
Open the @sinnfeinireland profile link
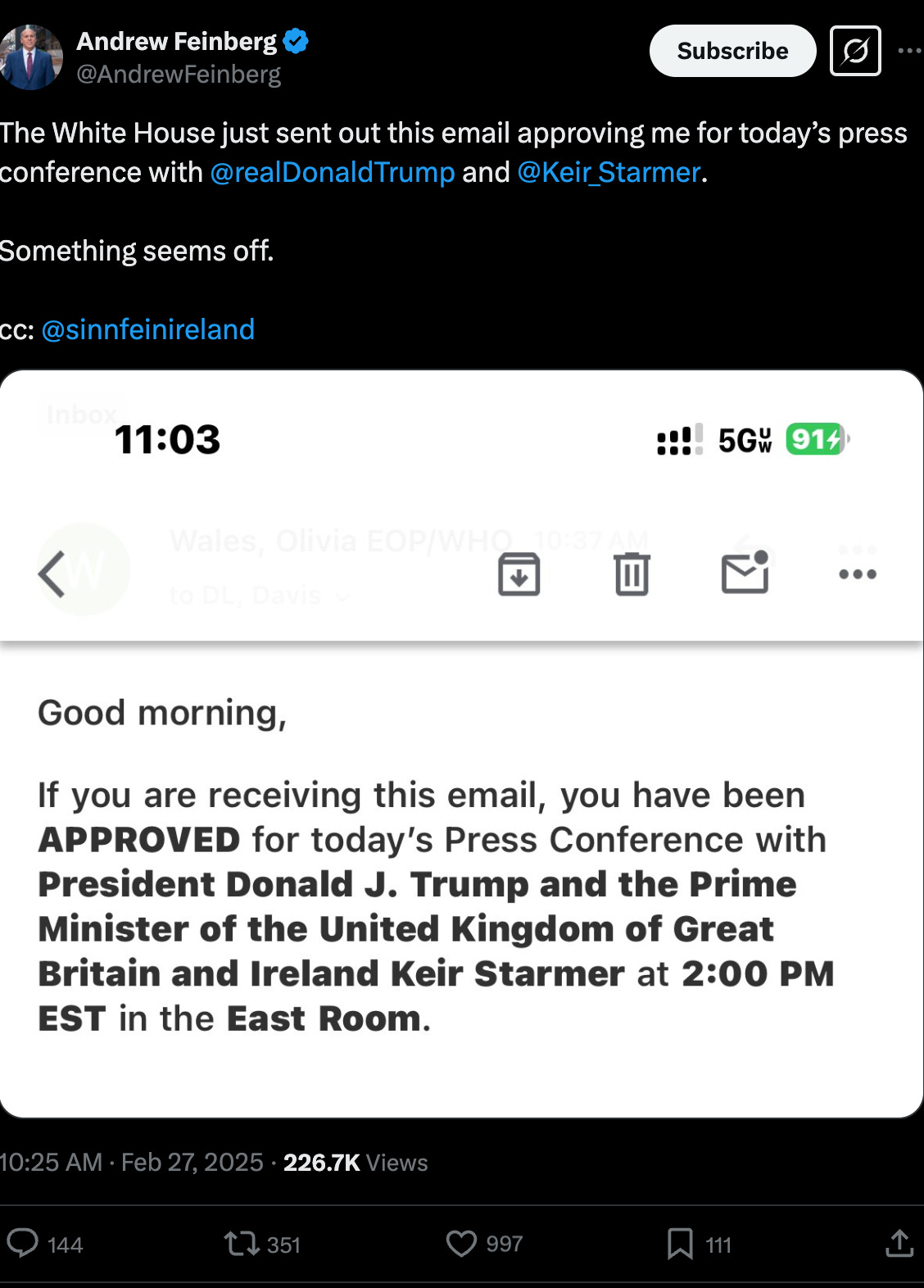pyautogui.click(x=147, y=329)
